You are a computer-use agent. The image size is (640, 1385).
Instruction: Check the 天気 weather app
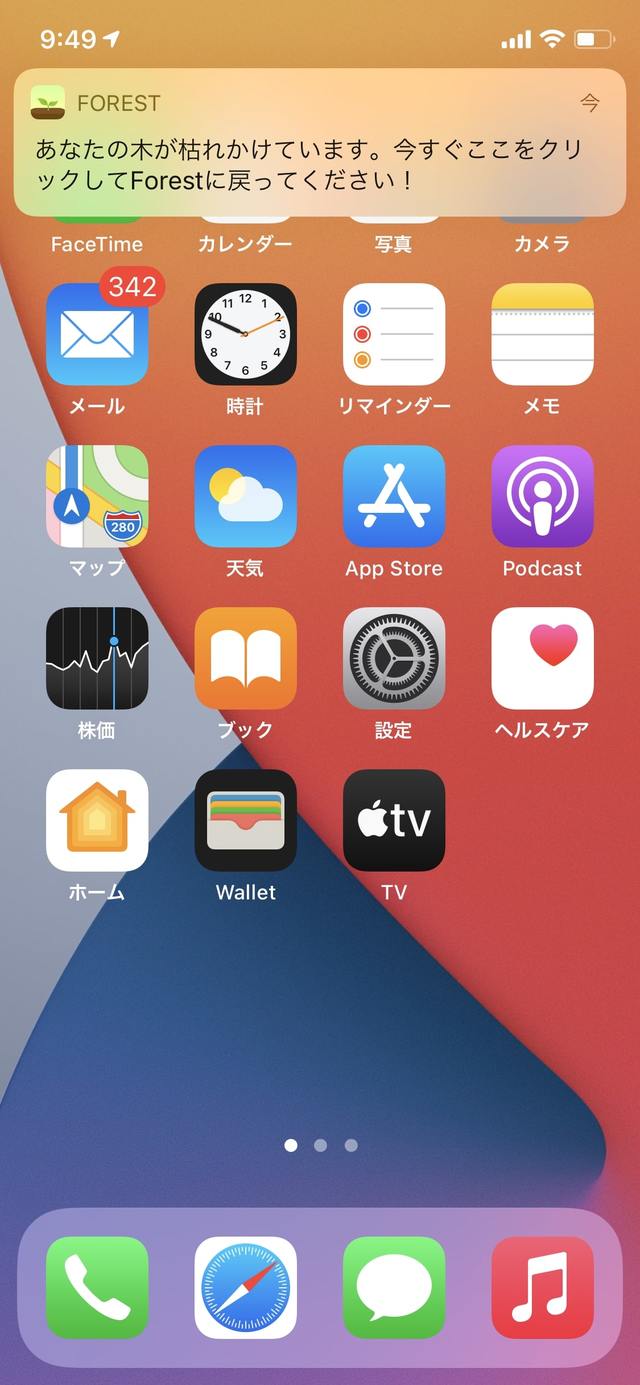point(245,496)
